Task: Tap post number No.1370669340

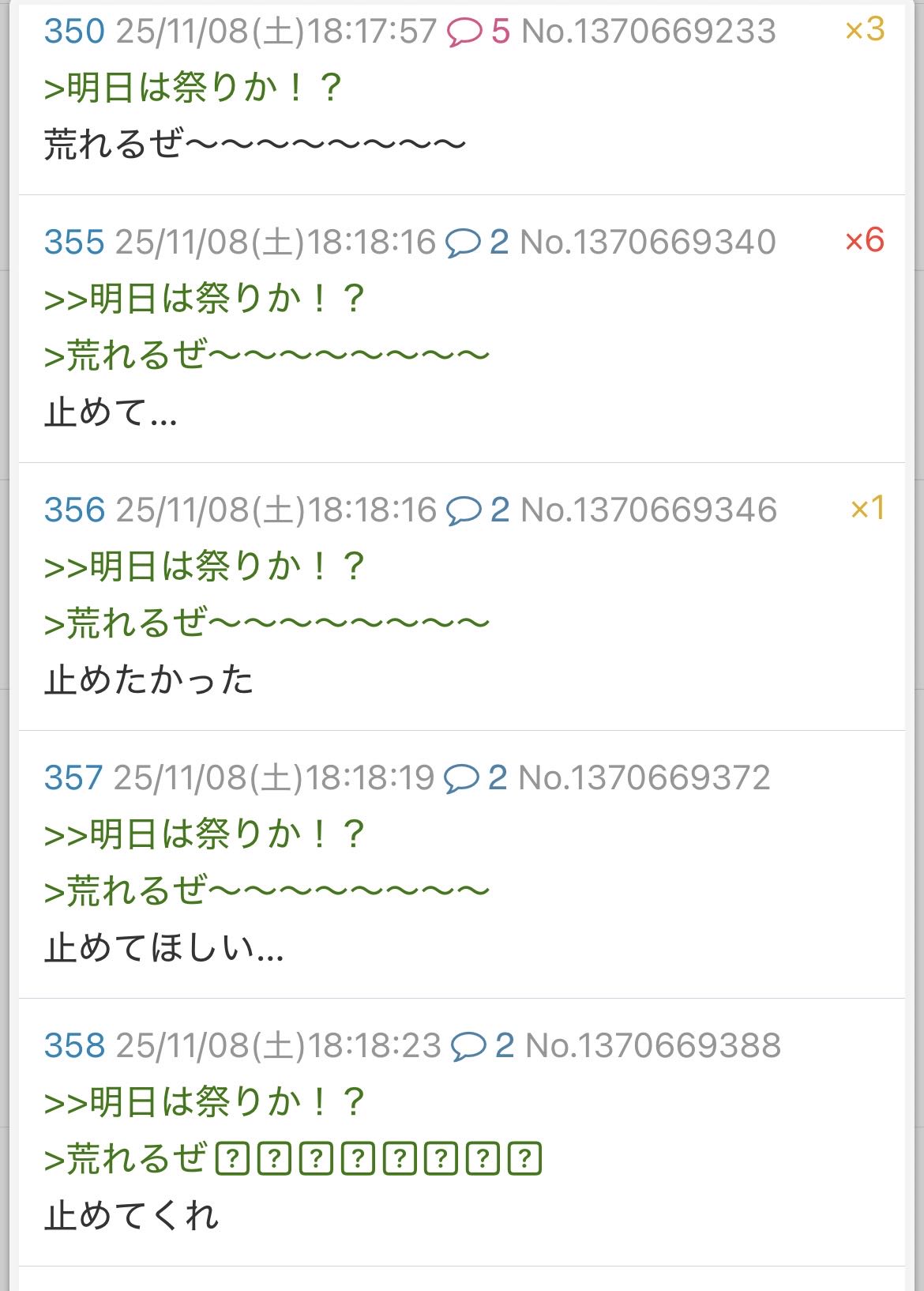Action: [x=648, y=243]
